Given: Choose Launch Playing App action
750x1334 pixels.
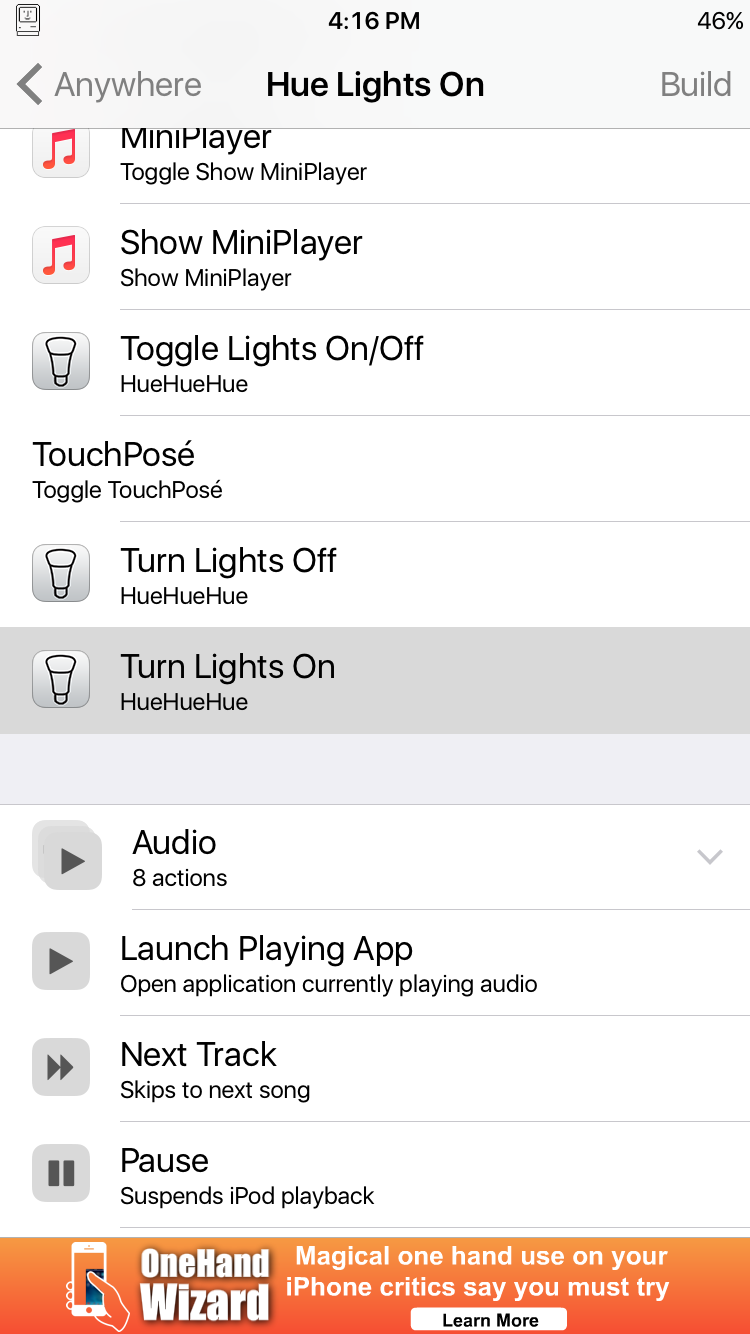Looking at the screenshot, I should pos(375,963).
